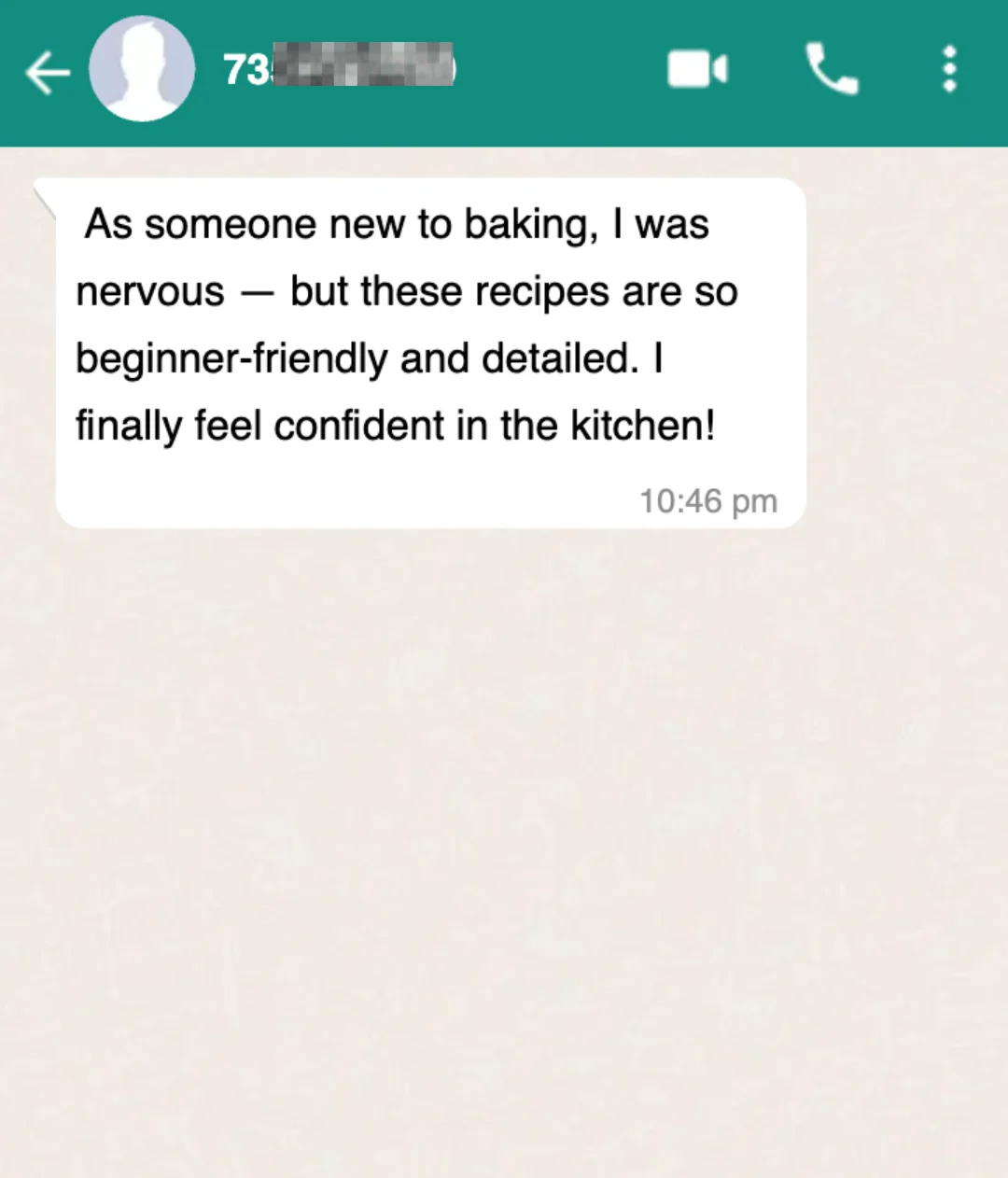Open contact info for number starting 73
This screenshot has width=1008, height=1178.
pos(338,67)
